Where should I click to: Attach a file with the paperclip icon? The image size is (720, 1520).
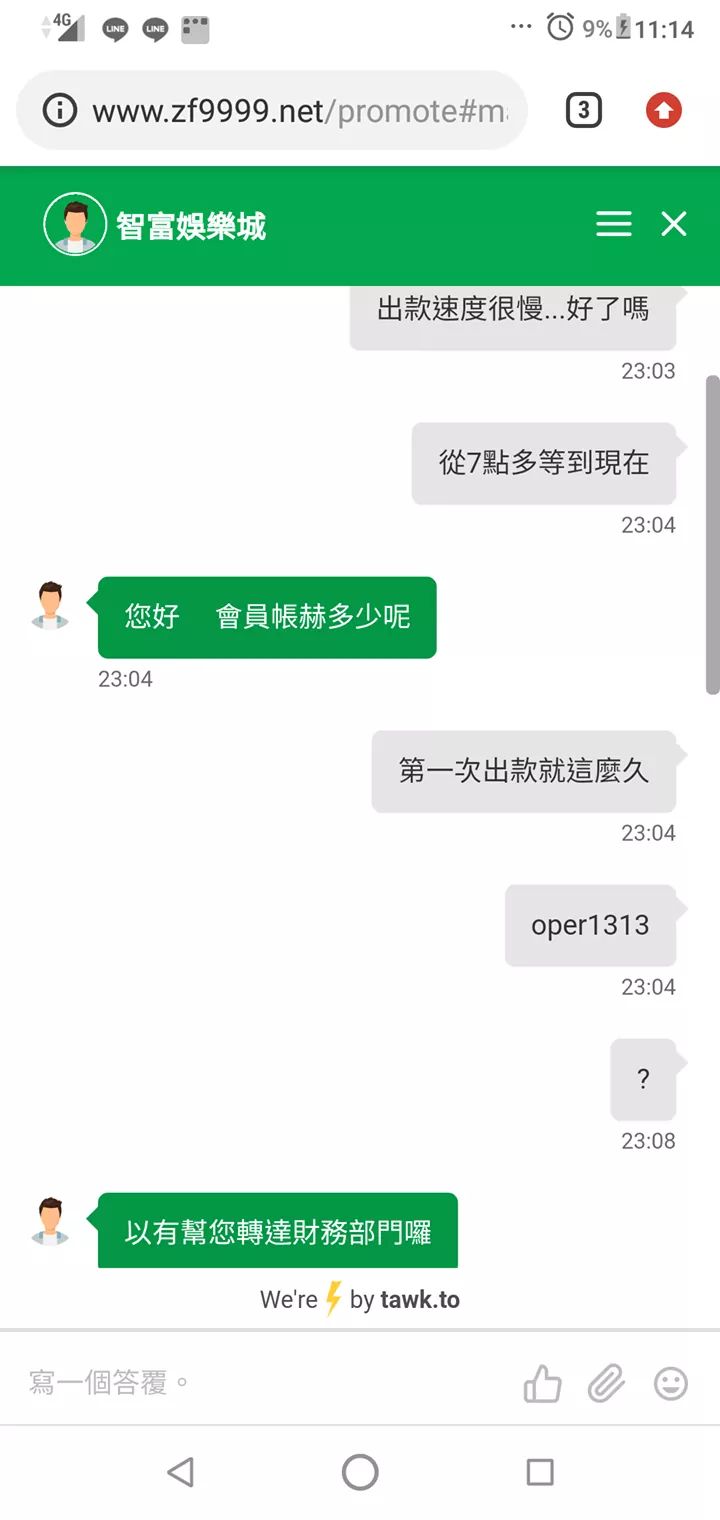click(x=606, y=1384)
